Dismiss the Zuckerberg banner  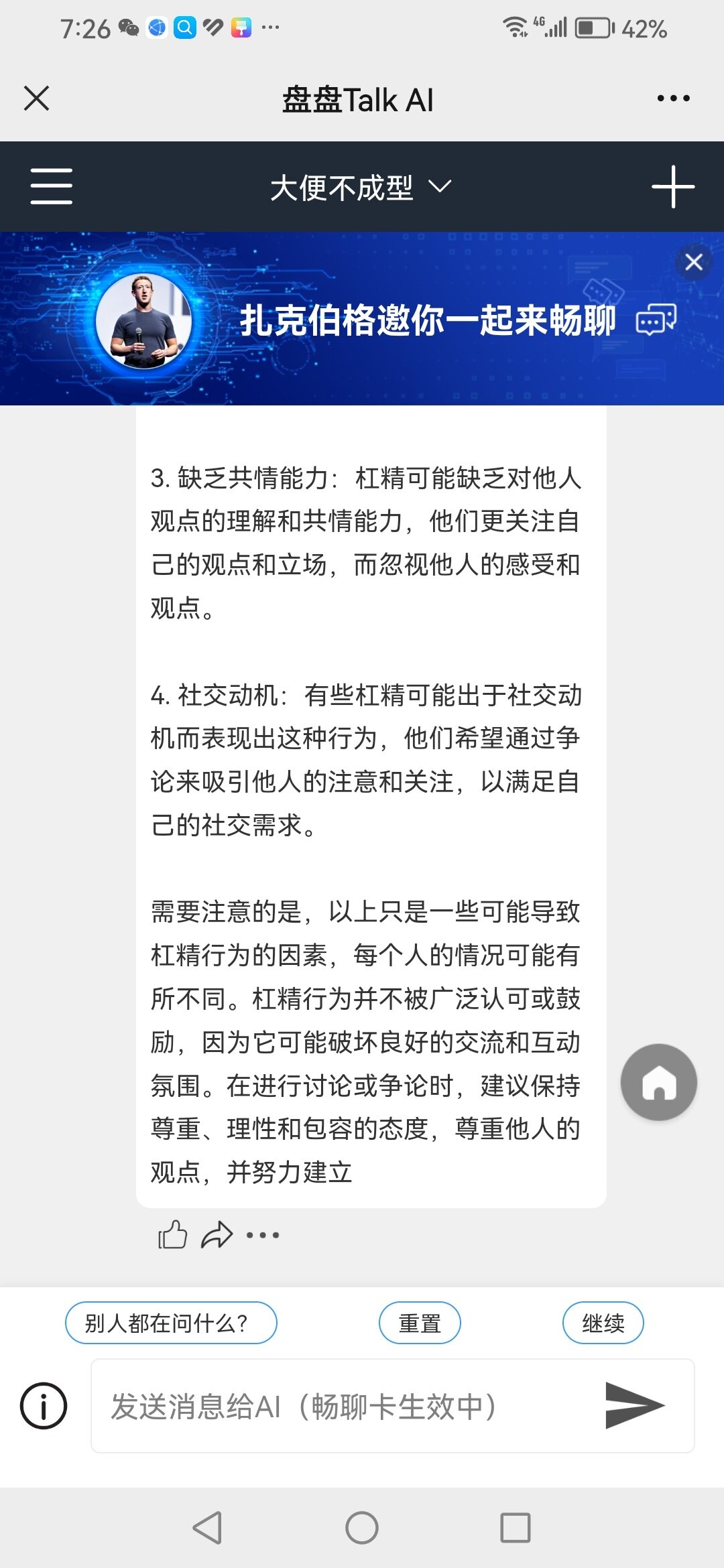(x=694, y=262)
